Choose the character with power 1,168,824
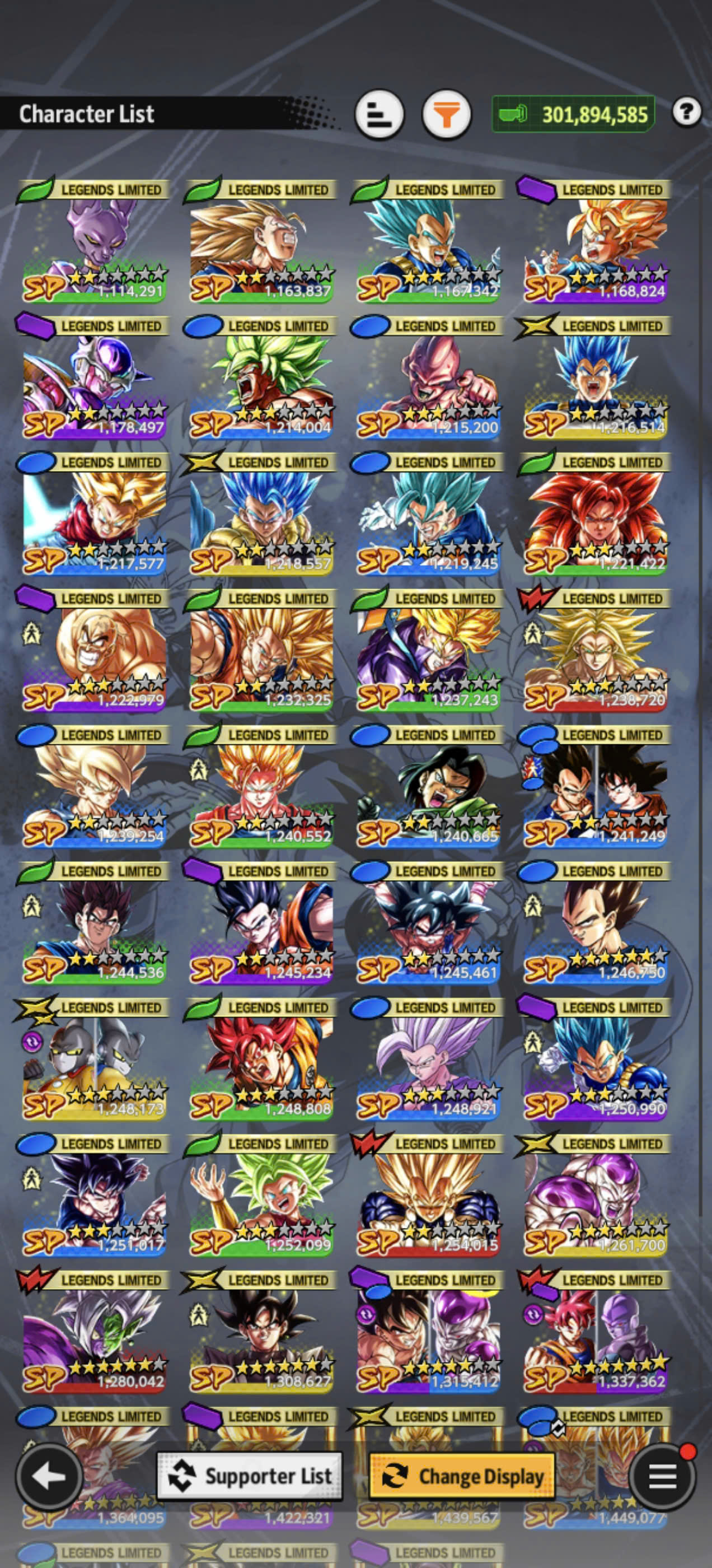The image size is (712, 1568). (x=594, y=240)
